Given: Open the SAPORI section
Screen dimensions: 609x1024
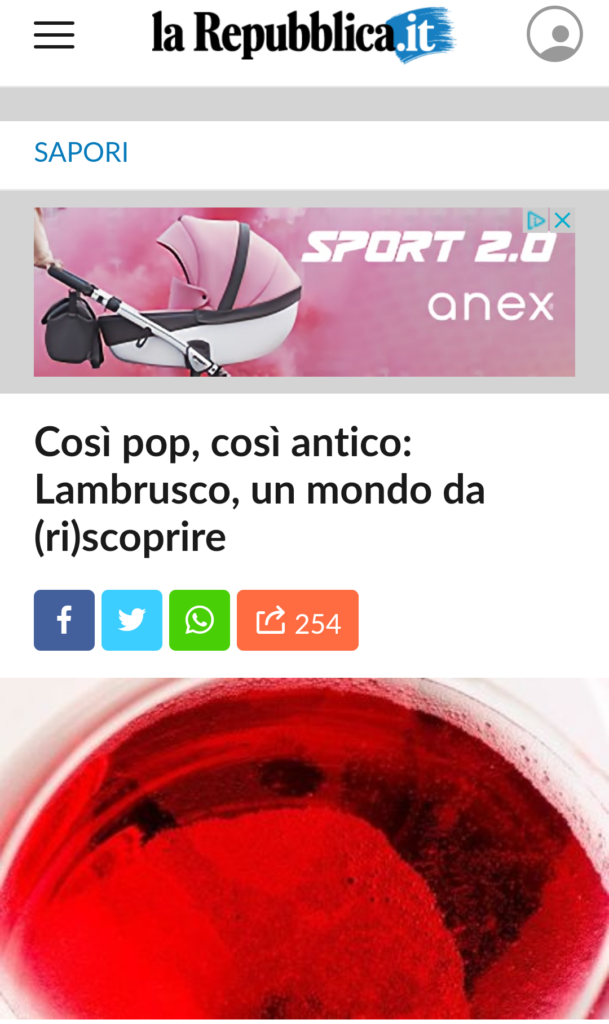Looking at the screenshot, I should (x=81, y=153).
